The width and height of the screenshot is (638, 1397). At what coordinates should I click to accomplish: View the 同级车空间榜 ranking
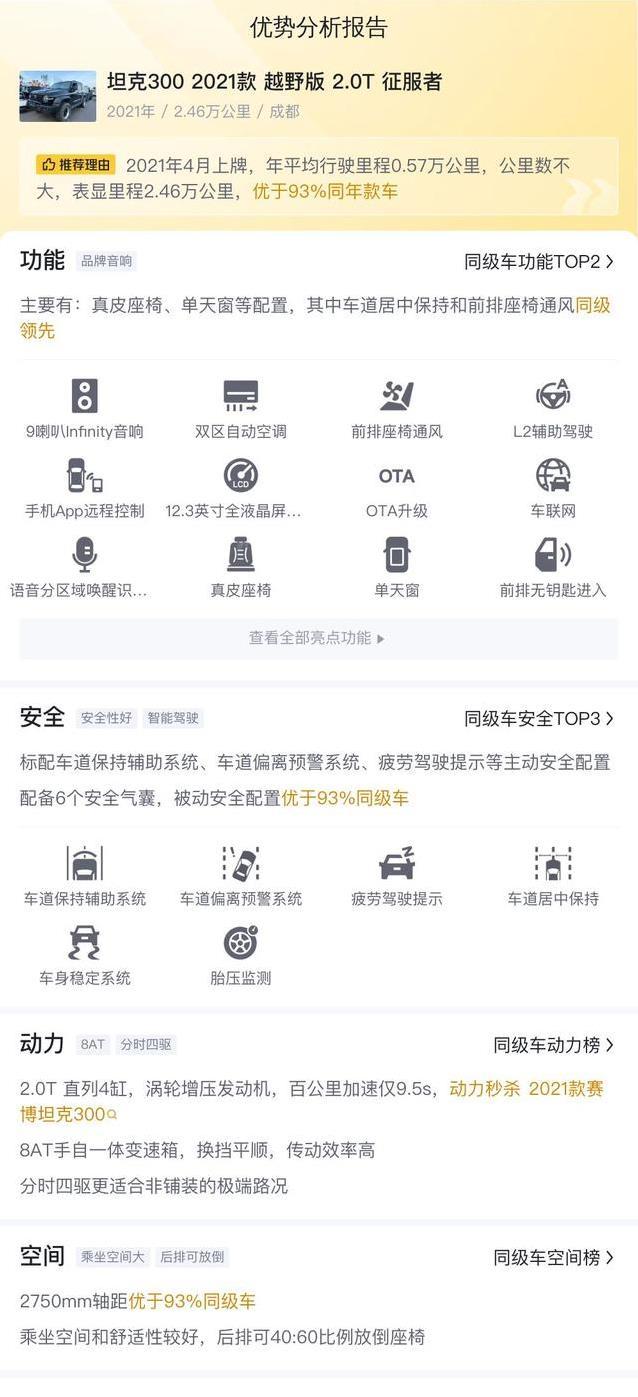(553, 1258)
